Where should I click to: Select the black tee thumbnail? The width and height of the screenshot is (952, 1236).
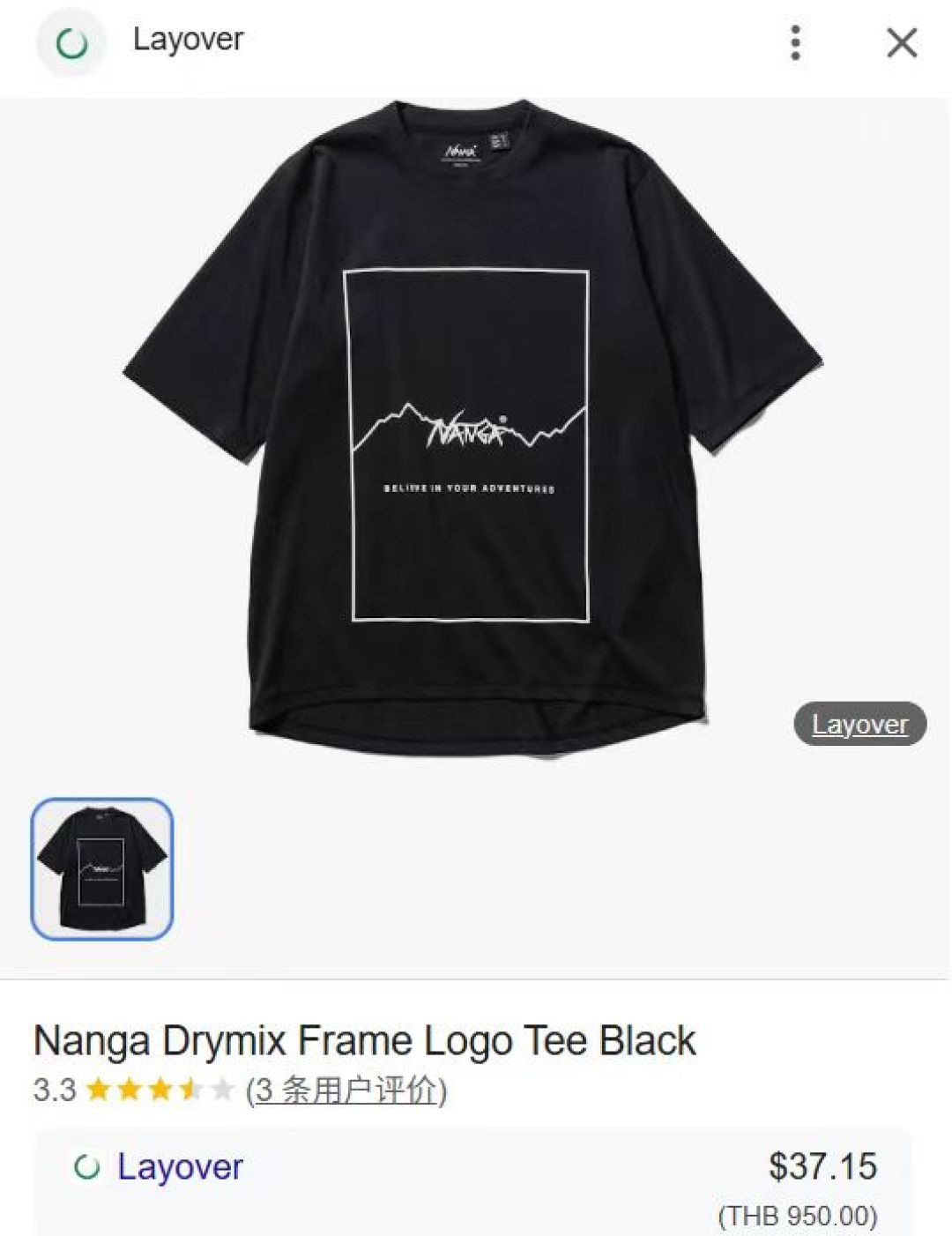(x=102, y=868)
